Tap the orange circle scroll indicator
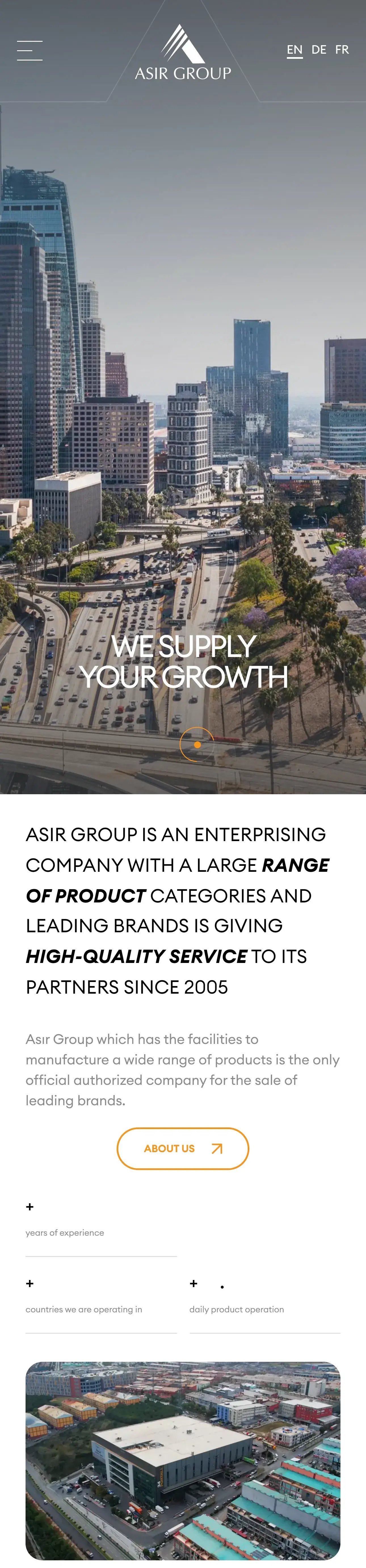 (197, 744)
